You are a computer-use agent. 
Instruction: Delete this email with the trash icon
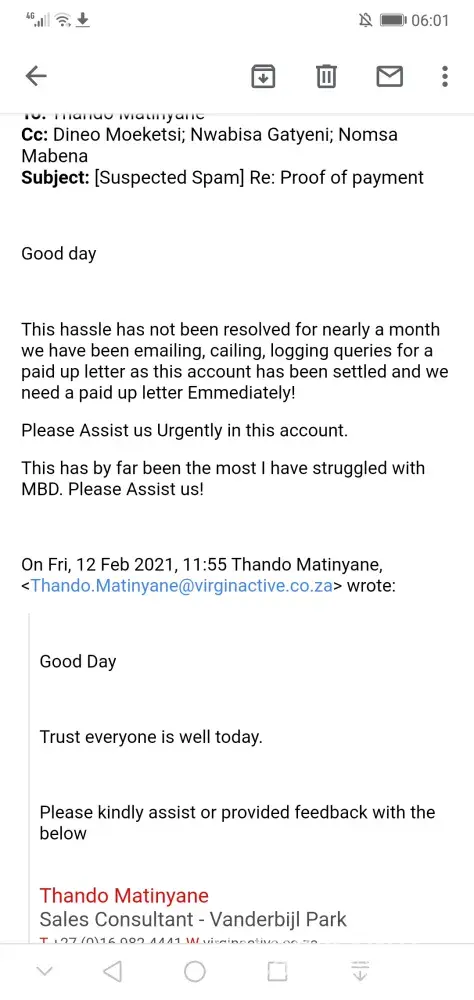(326, 77)
